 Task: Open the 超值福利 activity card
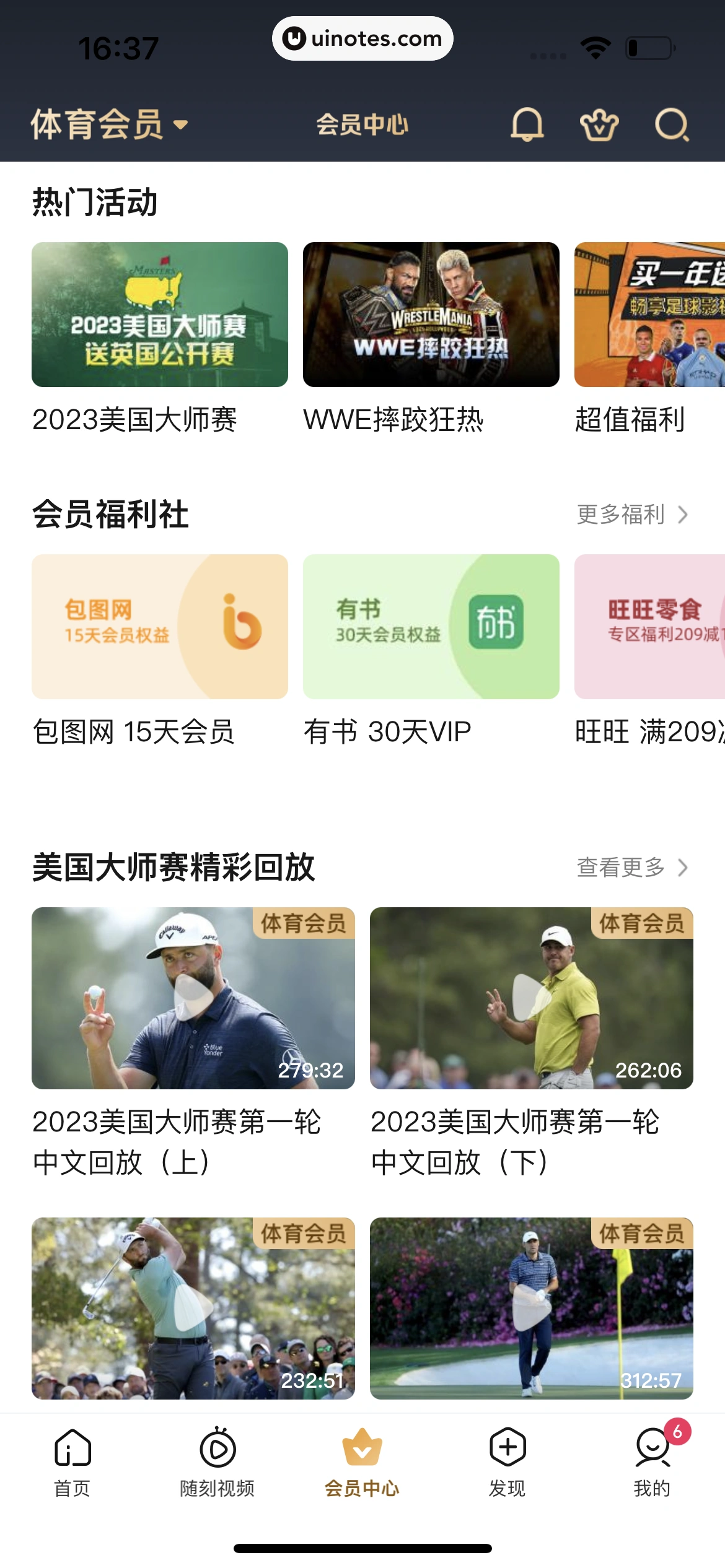(x=649, y=315)
